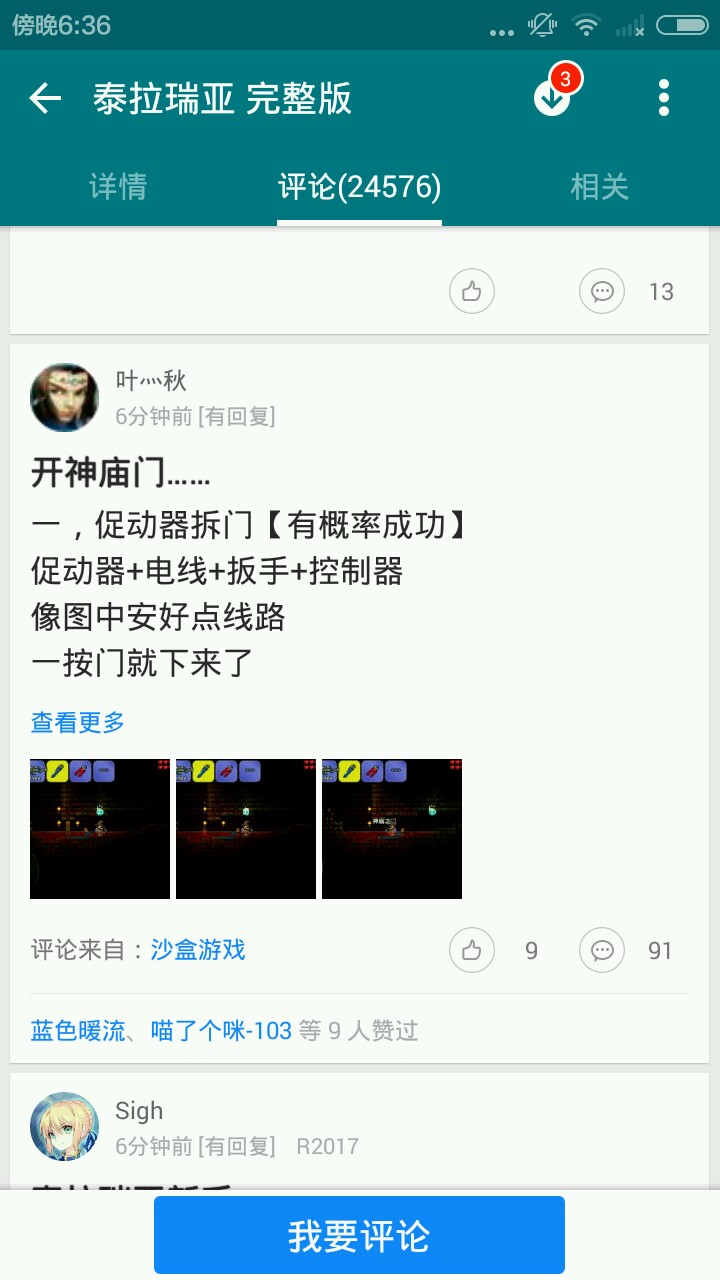Switch to the 相关 tab

(599, 187)
